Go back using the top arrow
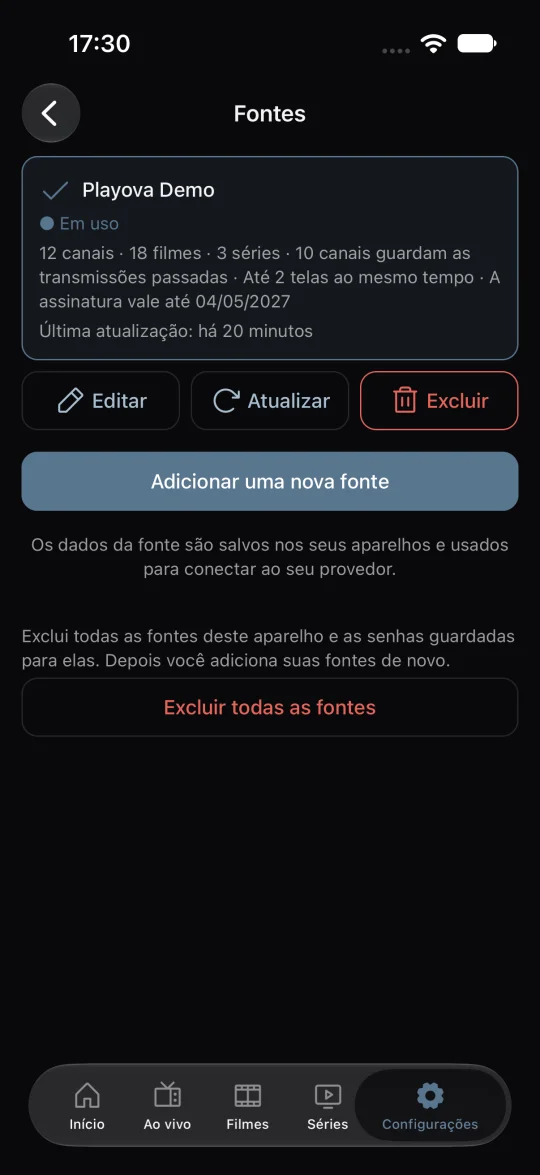Viewport: 540px width, 1175px height. click(51, 113)
